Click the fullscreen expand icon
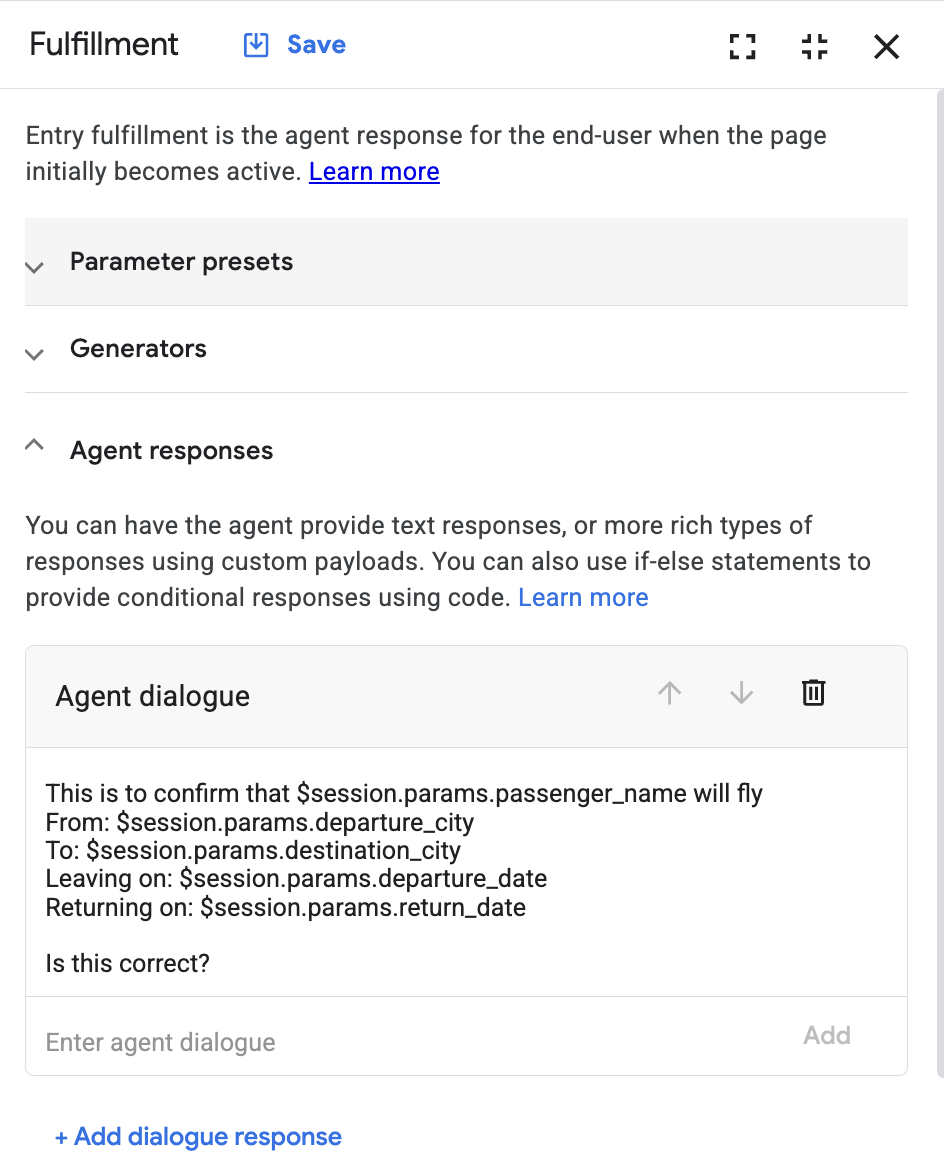 tap(742, 46)
